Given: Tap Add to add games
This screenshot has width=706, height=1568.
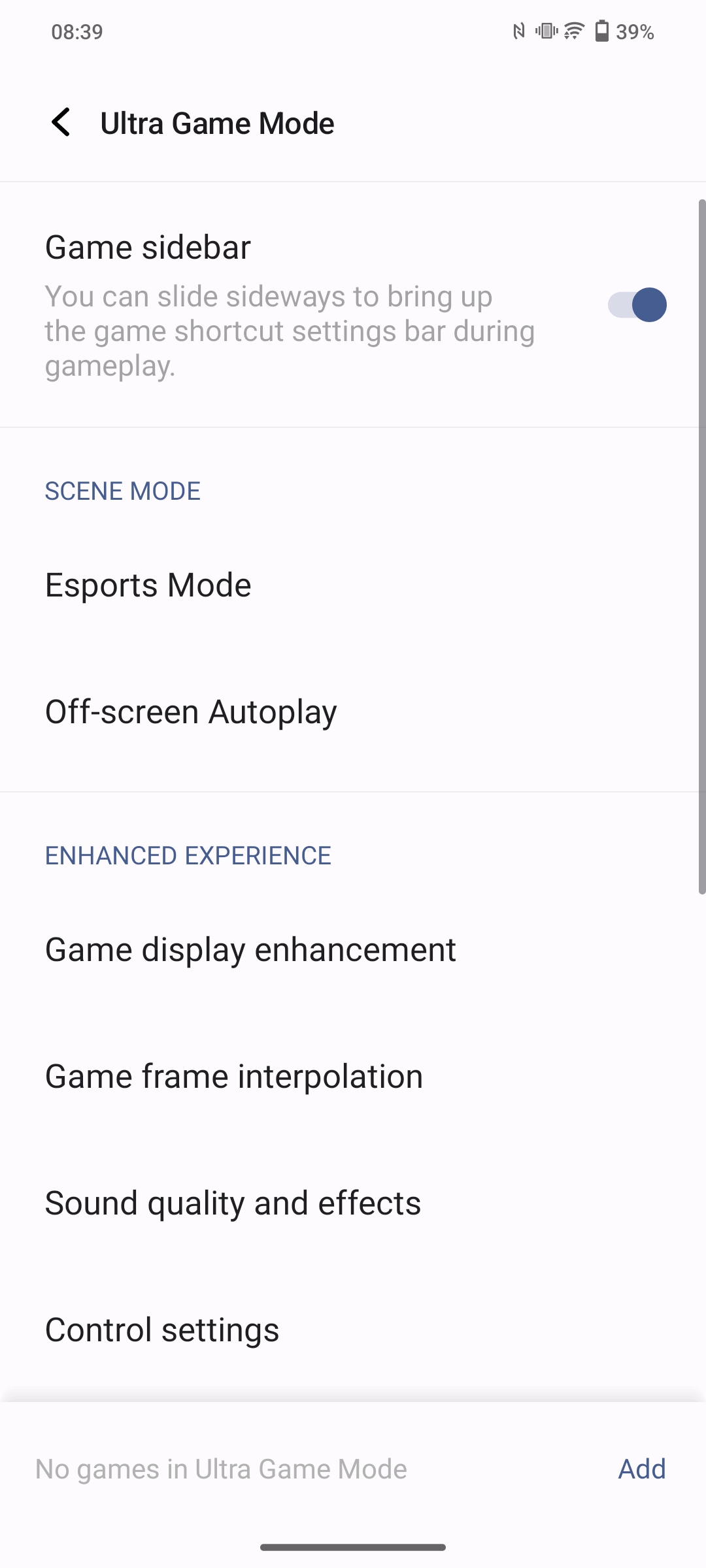Looking at the screenshot, I should (641, 1469).
